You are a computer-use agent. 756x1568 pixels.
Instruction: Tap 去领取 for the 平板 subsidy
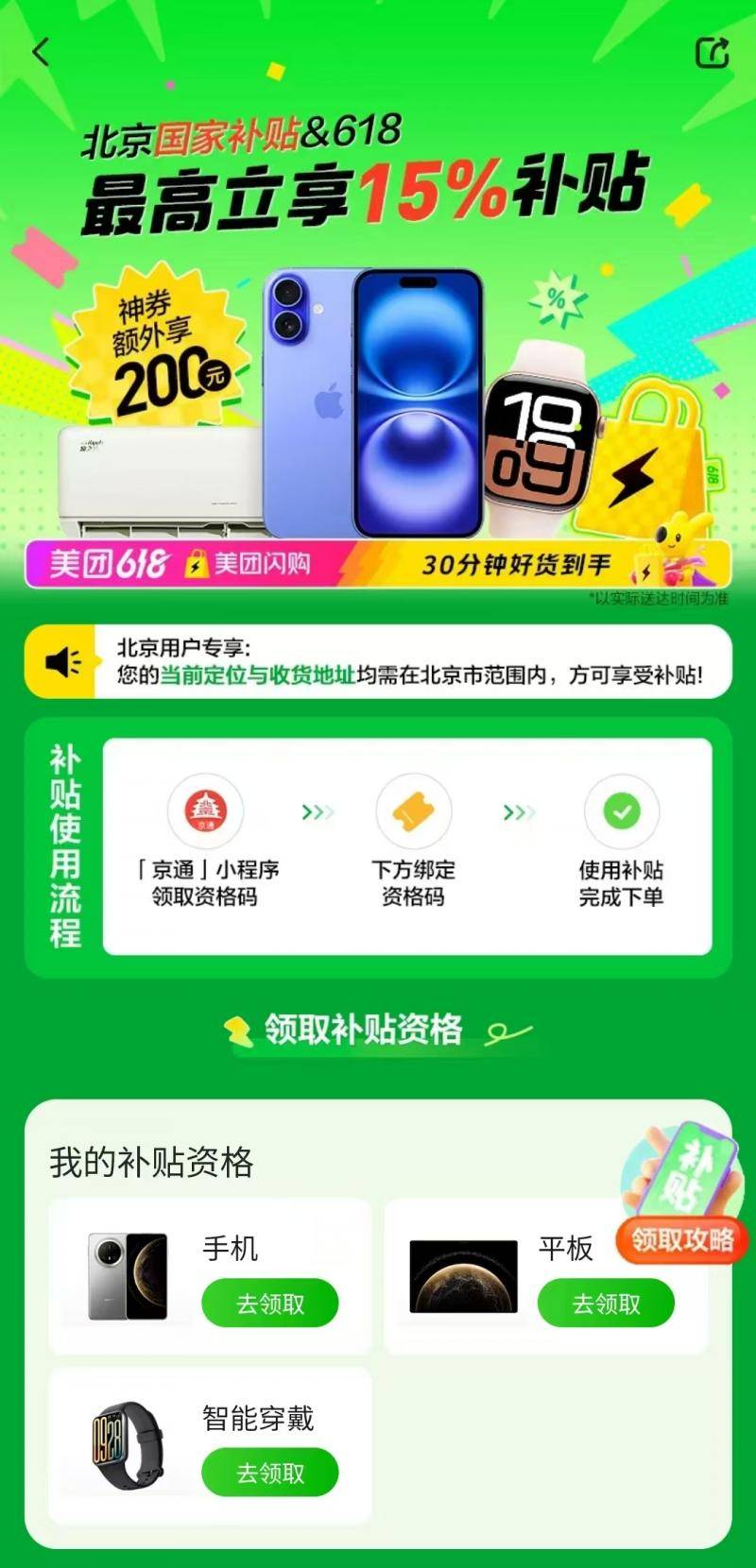click(x=606, y=1304)
